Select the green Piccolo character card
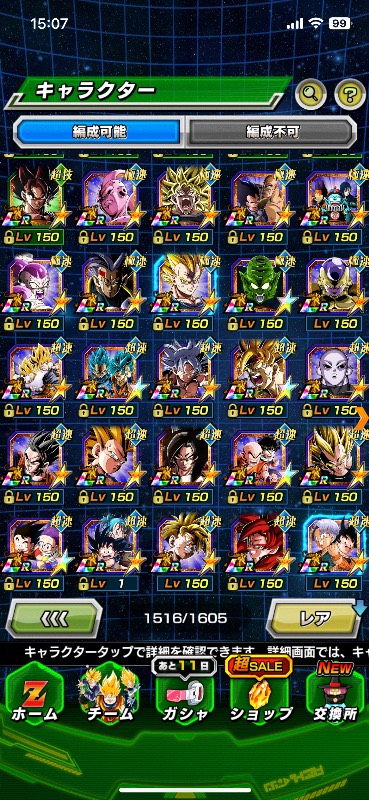This screenshot has width=369, height=800. (259, 293)
